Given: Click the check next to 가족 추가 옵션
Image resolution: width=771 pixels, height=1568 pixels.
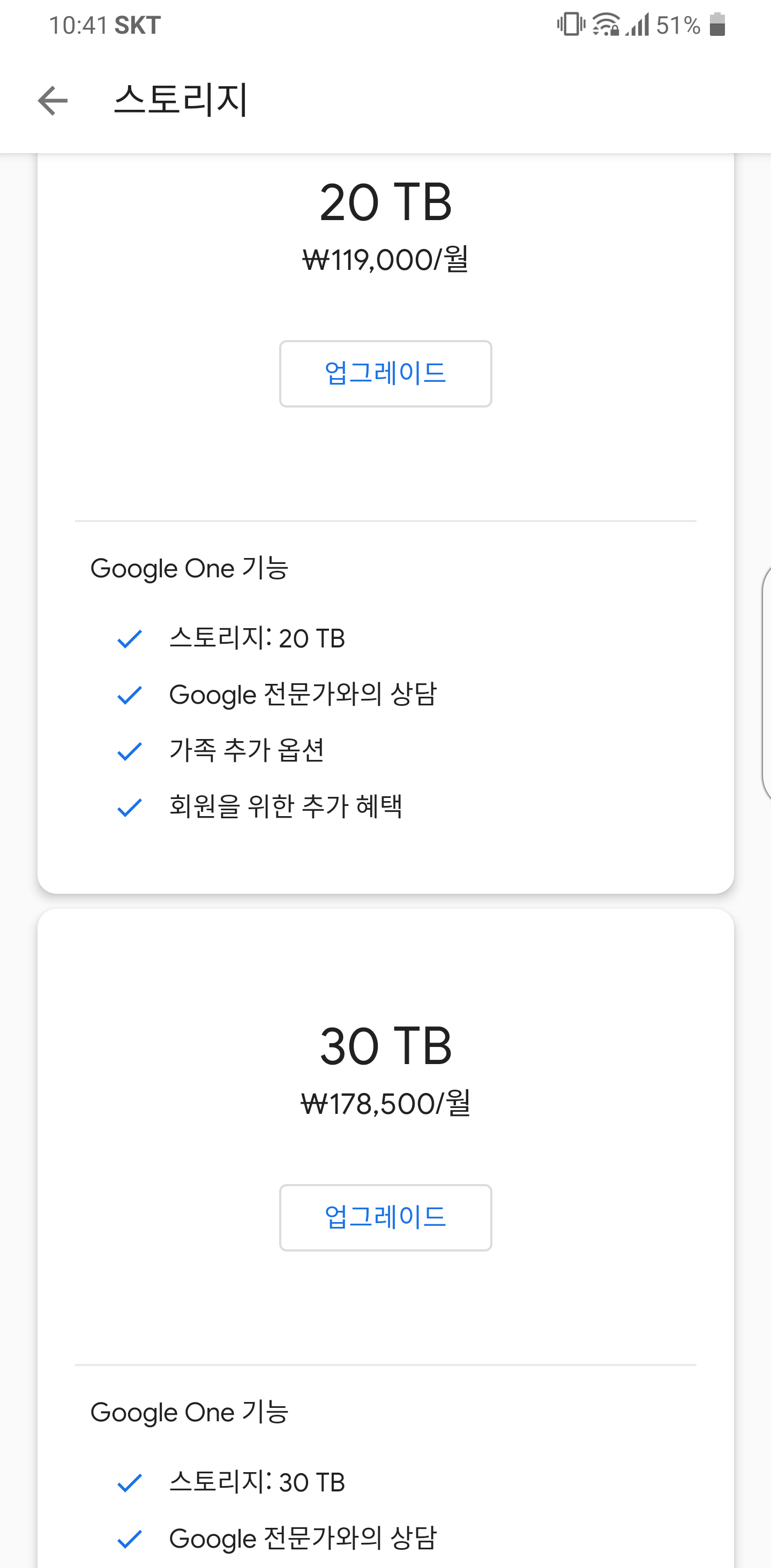Looking at the screenshot, I should (x=129, y=750).
